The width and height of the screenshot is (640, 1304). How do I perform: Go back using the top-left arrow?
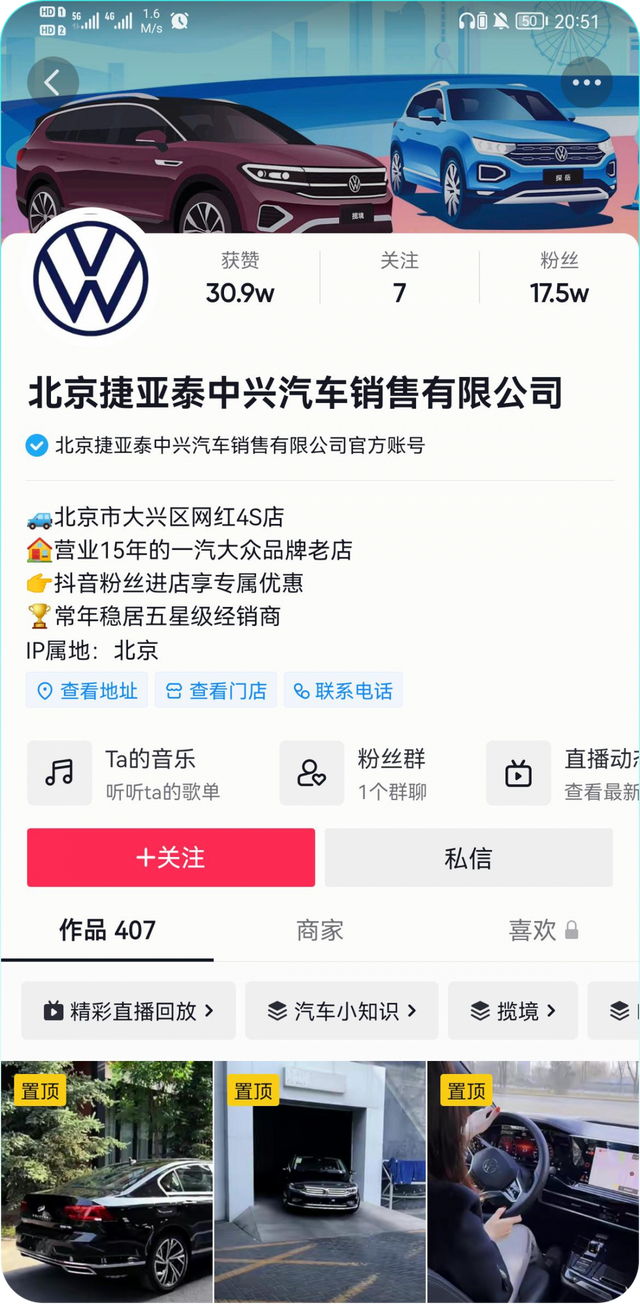tap(52, 83)
